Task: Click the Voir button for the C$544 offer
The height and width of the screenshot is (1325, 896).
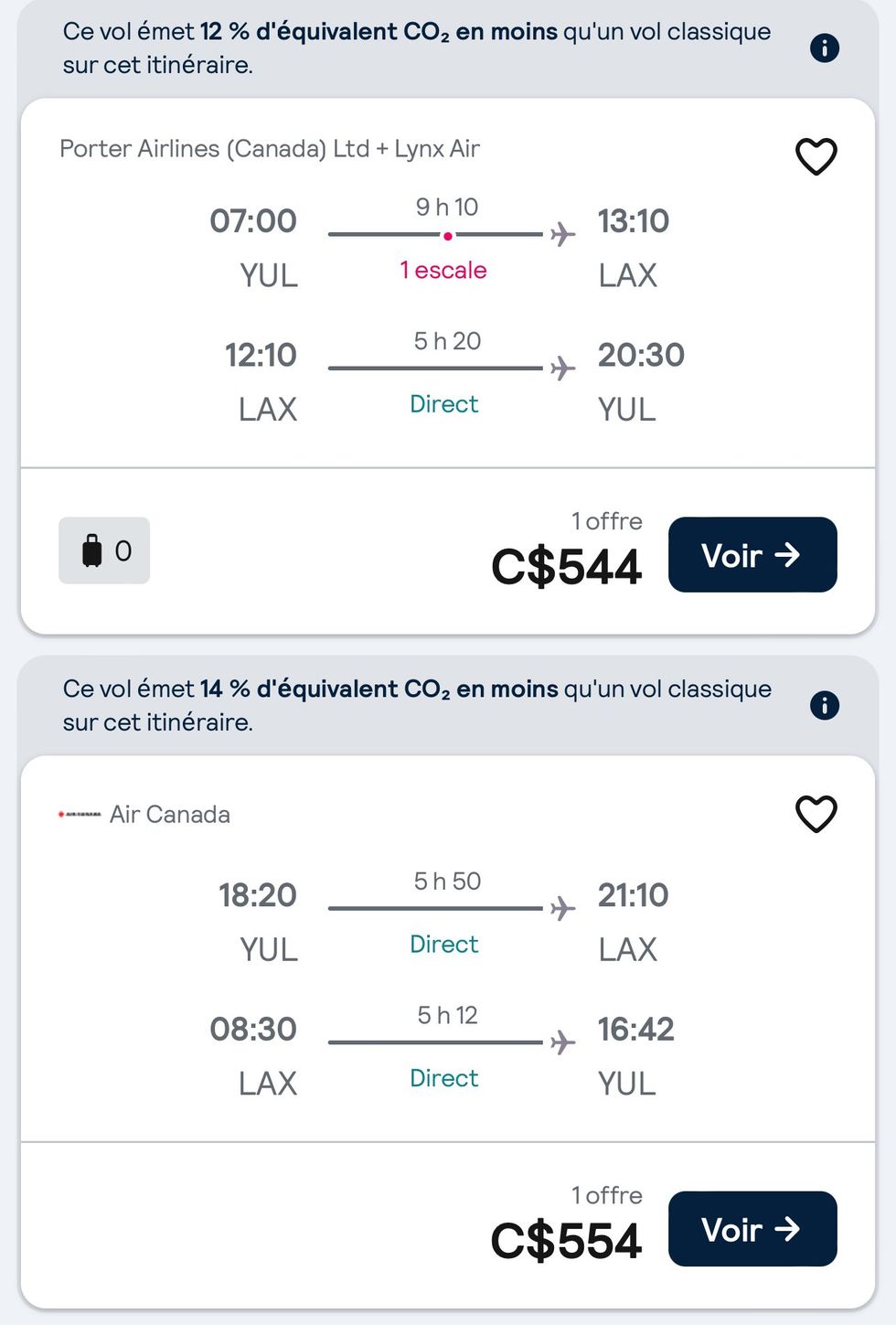Action: point(752,554)
